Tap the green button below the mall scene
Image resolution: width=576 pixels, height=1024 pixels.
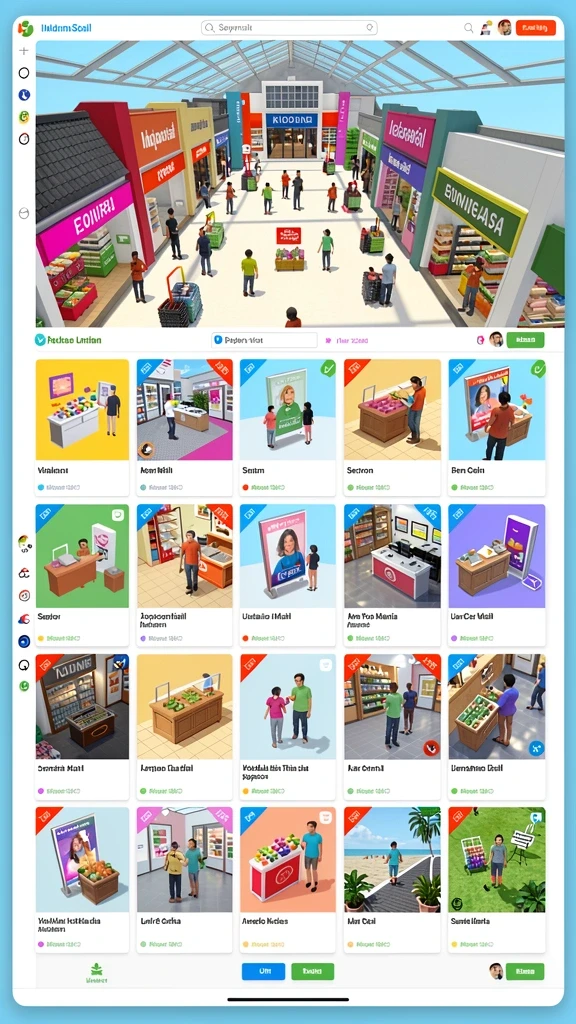coord(525,340)
